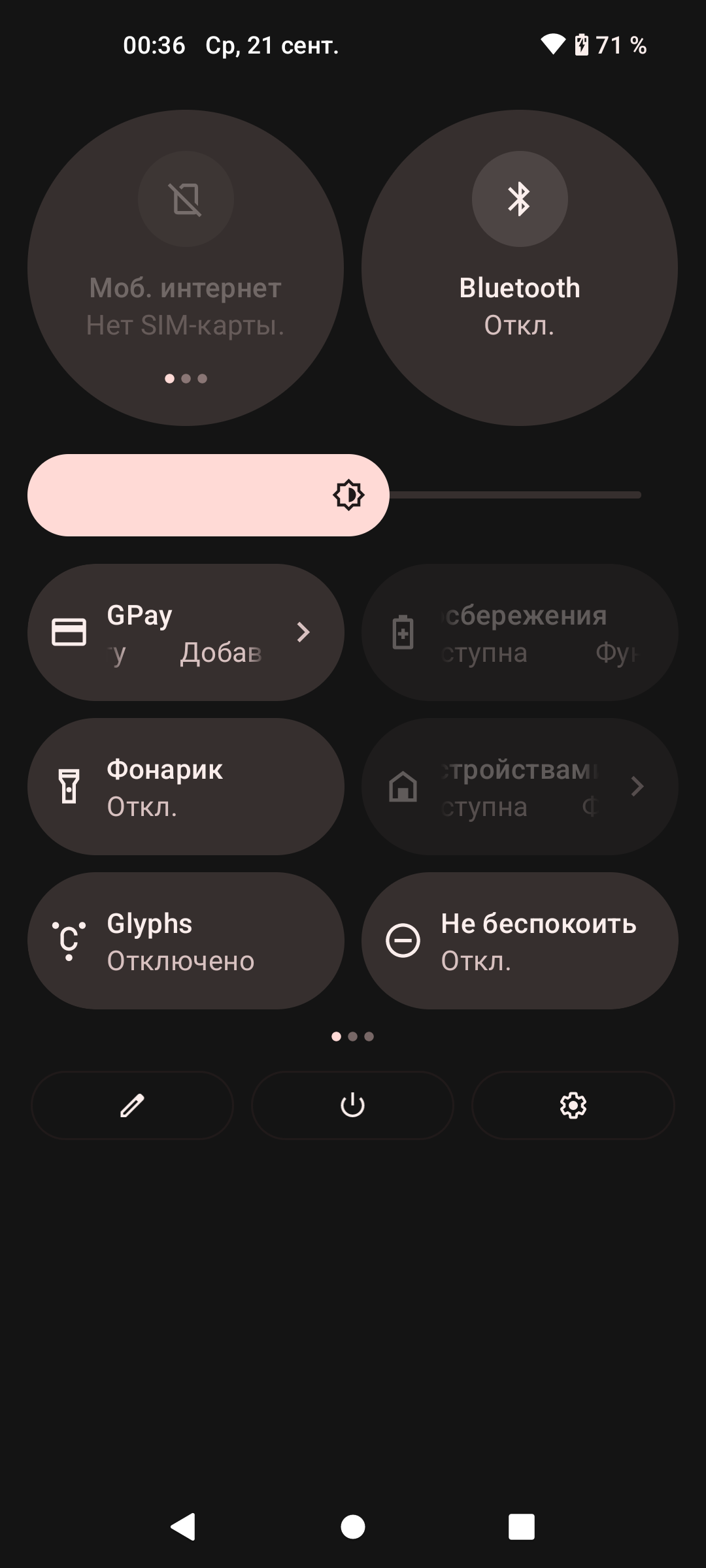
Task: Enable Не беспокоить mode
Action: [520, 941]
